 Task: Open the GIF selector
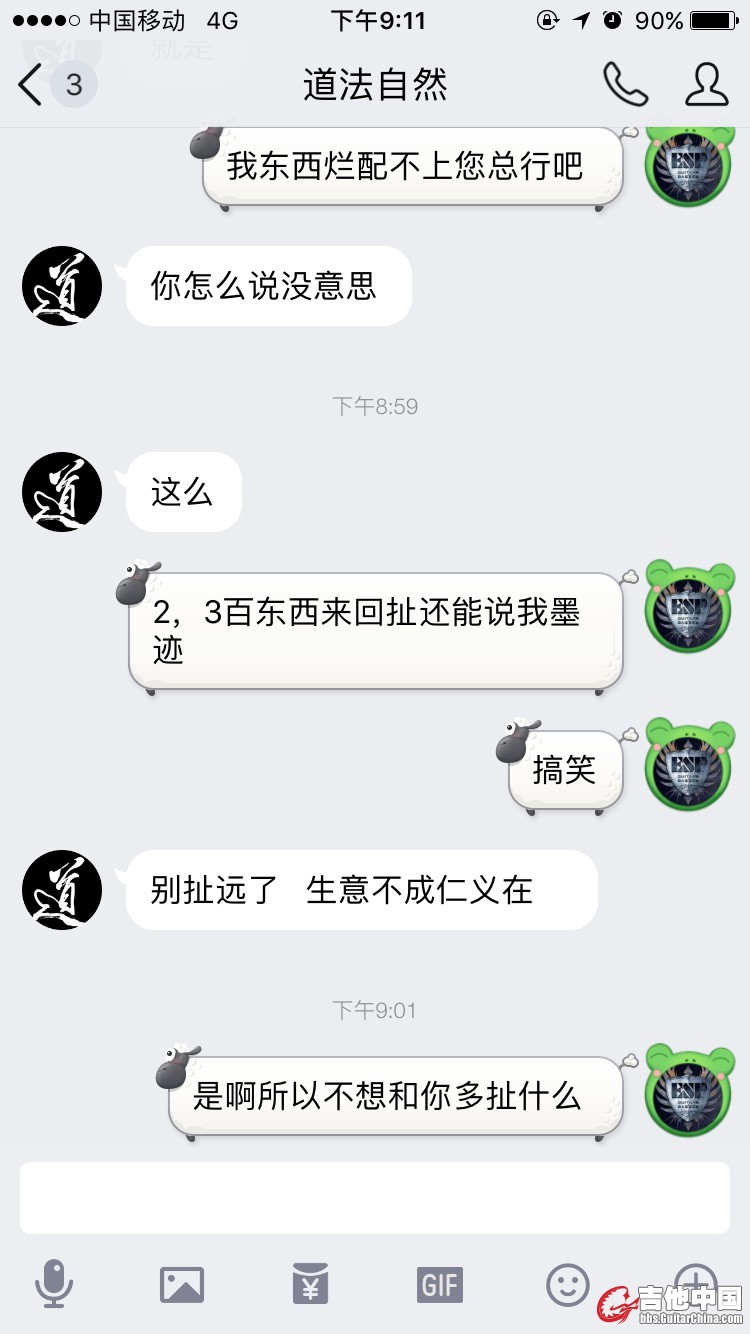[x=439, y=1284]
